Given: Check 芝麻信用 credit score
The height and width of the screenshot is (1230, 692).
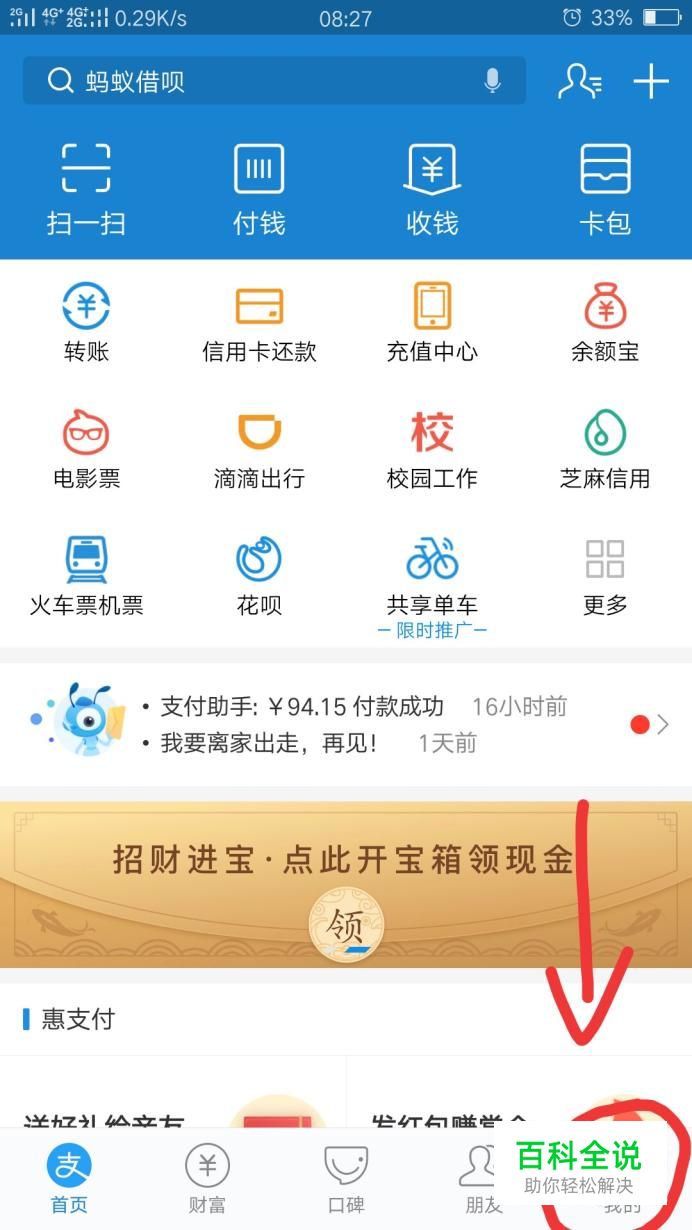Looking at the screenshot, I should (x=605, y=449).
